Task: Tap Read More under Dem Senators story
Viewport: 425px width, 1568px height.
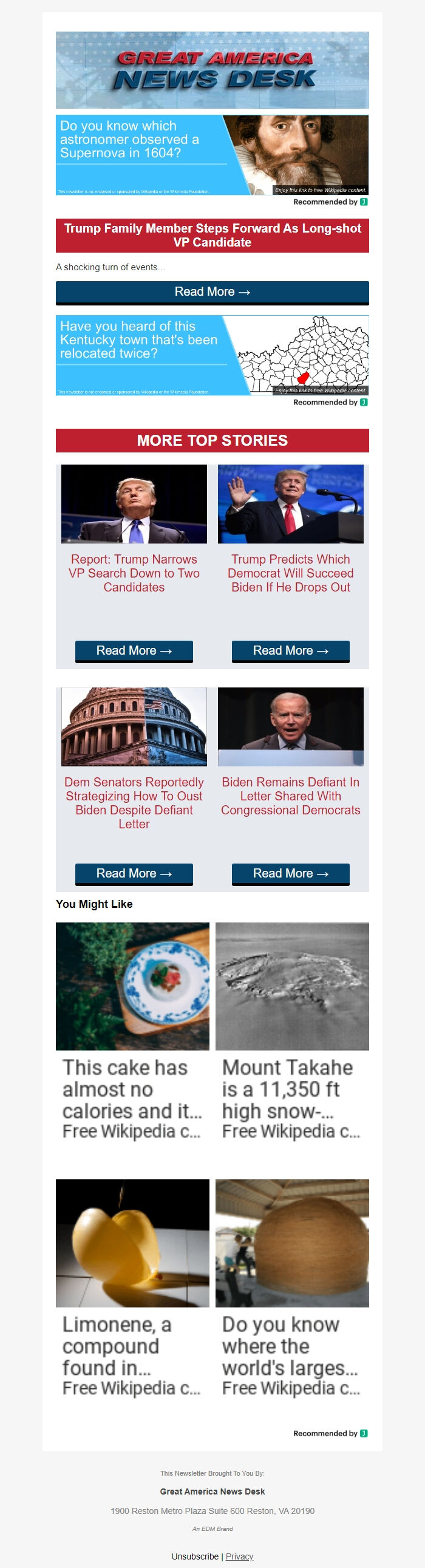Action: point(134,873)
